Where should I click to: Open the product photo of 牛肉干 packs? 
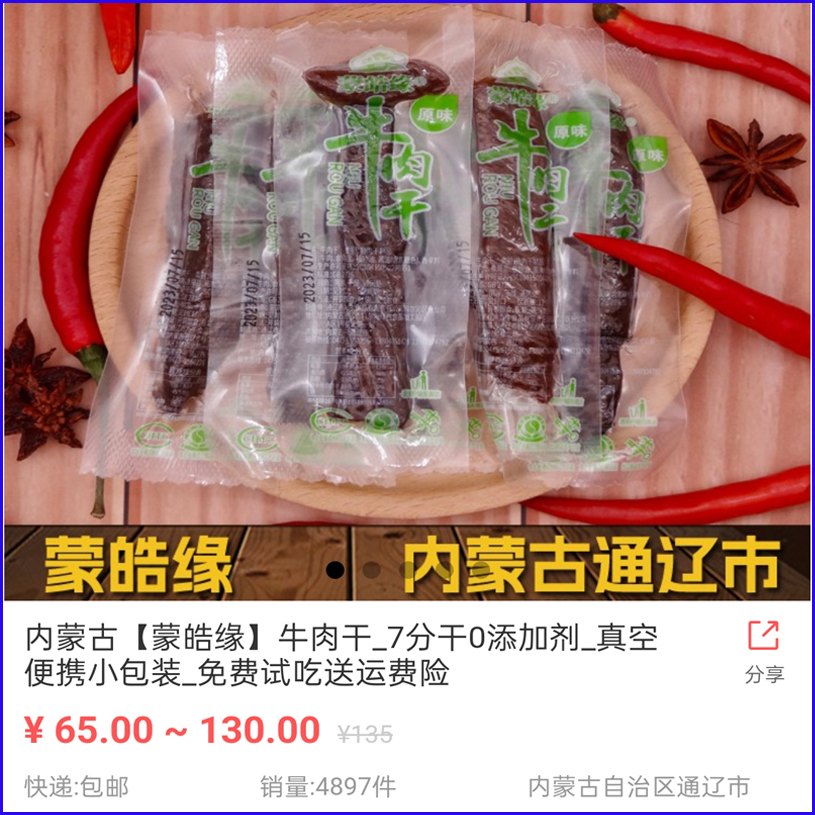click(407, 270)
